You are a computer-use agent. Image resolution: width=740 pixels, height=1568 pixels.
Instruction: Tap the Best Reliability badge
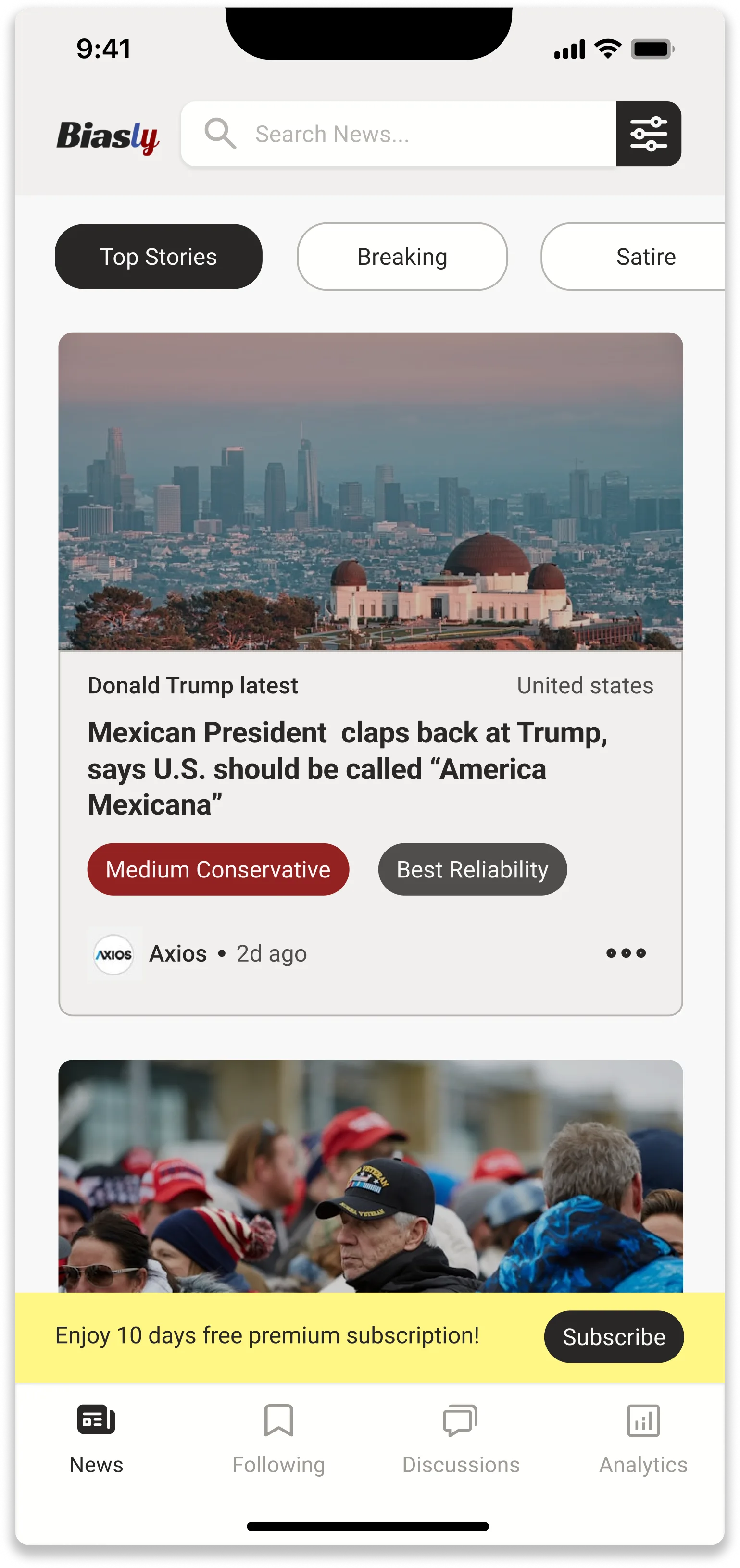pos(472,869)
